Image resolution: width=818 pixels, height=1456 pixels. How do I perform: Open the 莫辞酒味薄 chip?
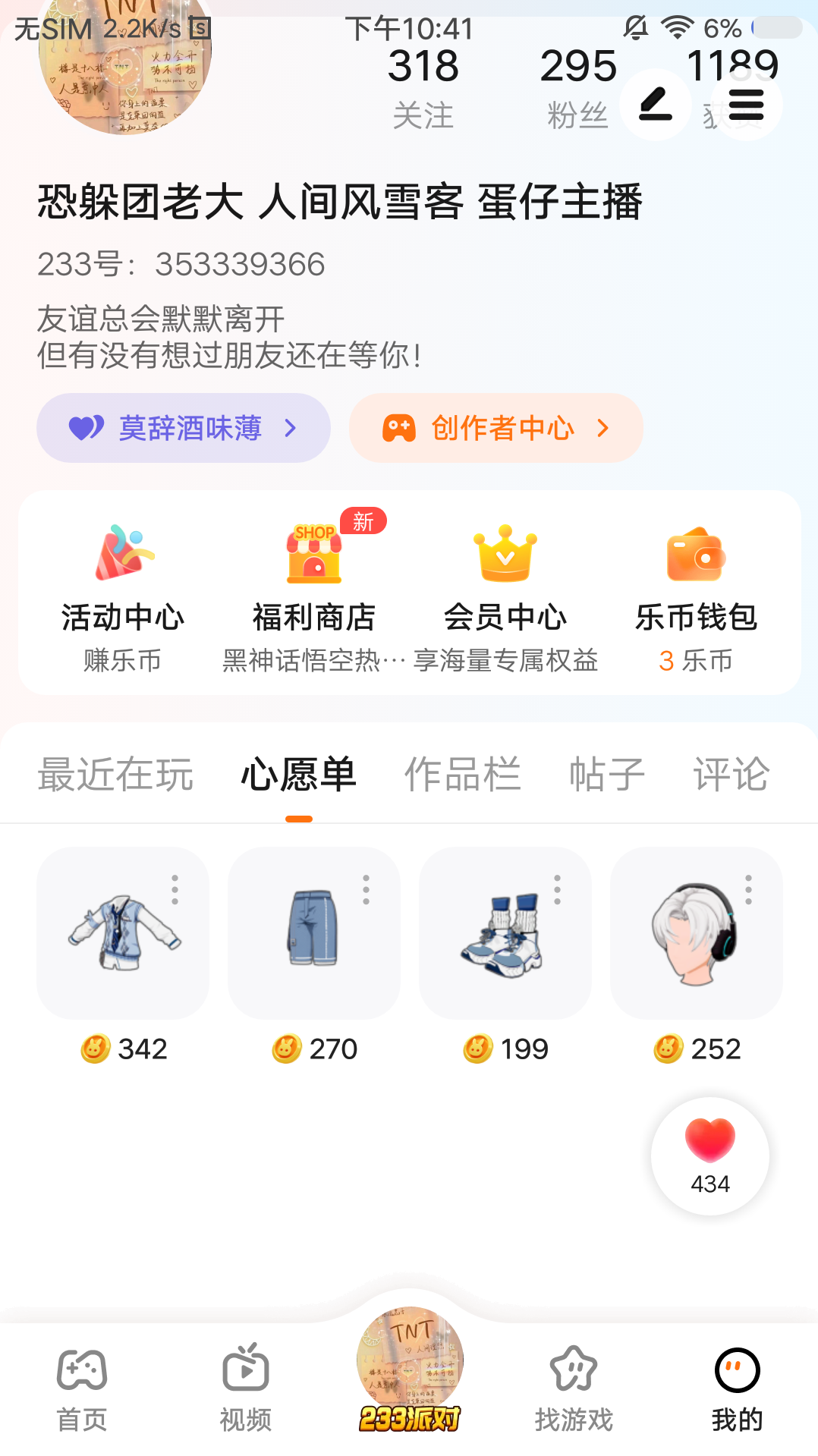184,428
